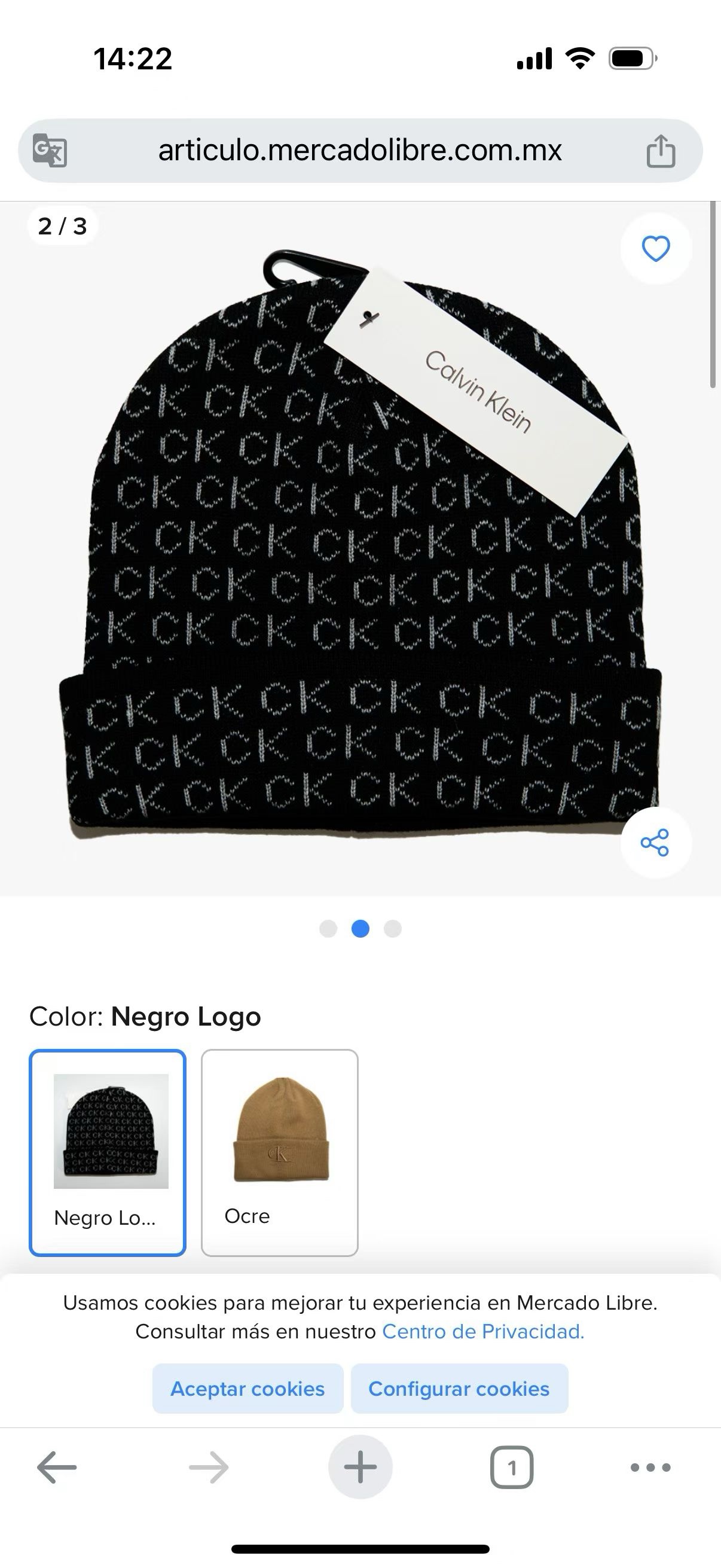Jump to the third product photo dot

[392, 929]
